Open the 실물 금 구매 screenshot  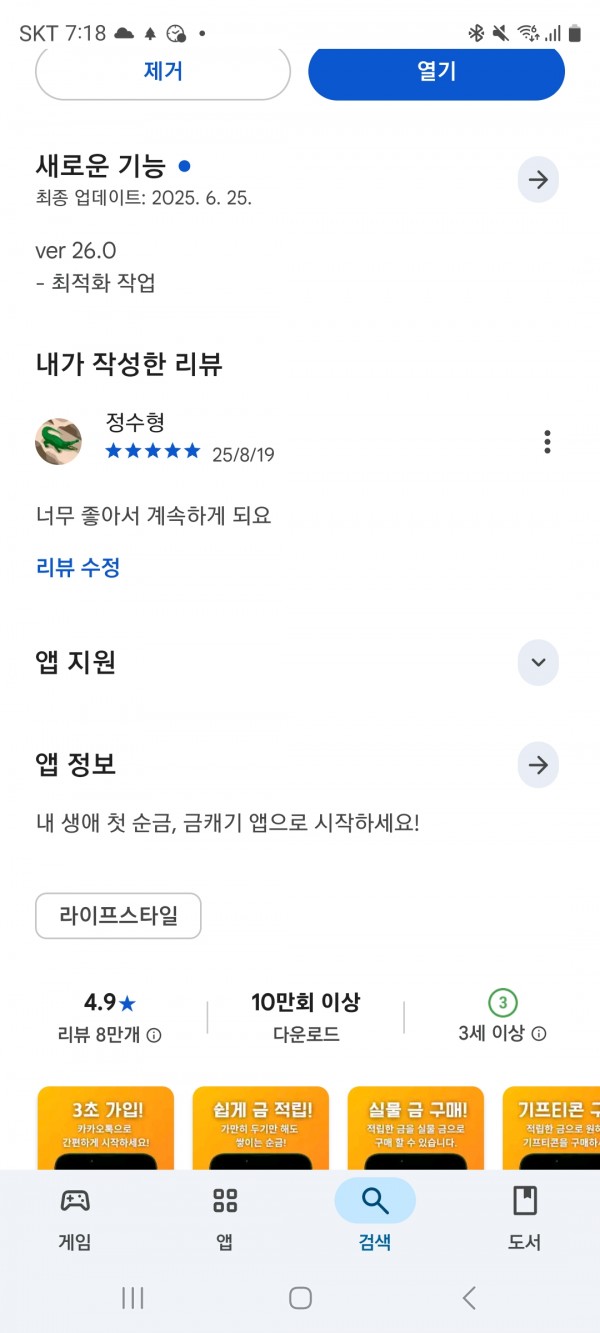pyautogui.click(x=416, y=1128)
